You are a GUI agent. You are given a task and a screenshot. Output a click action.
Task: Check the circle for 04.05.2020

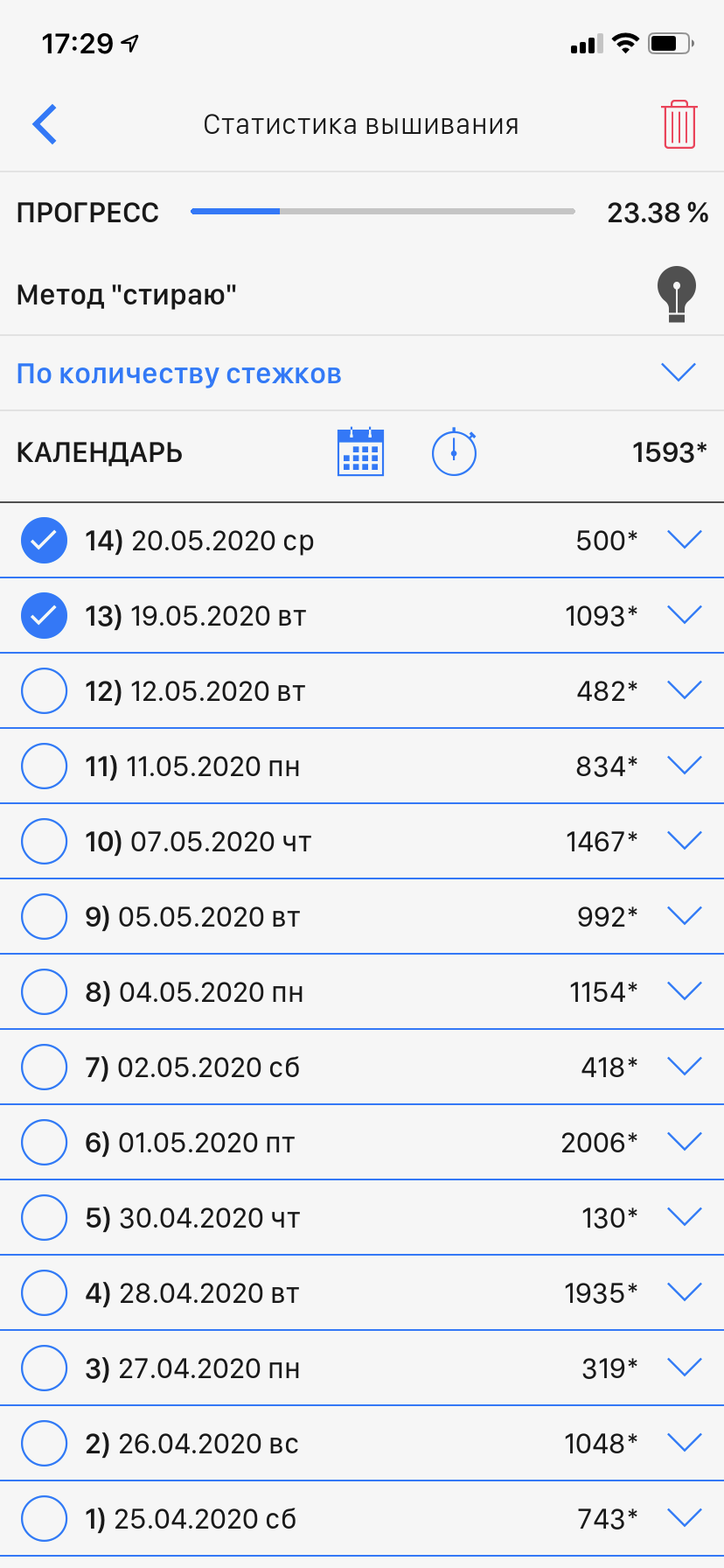tap(44, 992)
